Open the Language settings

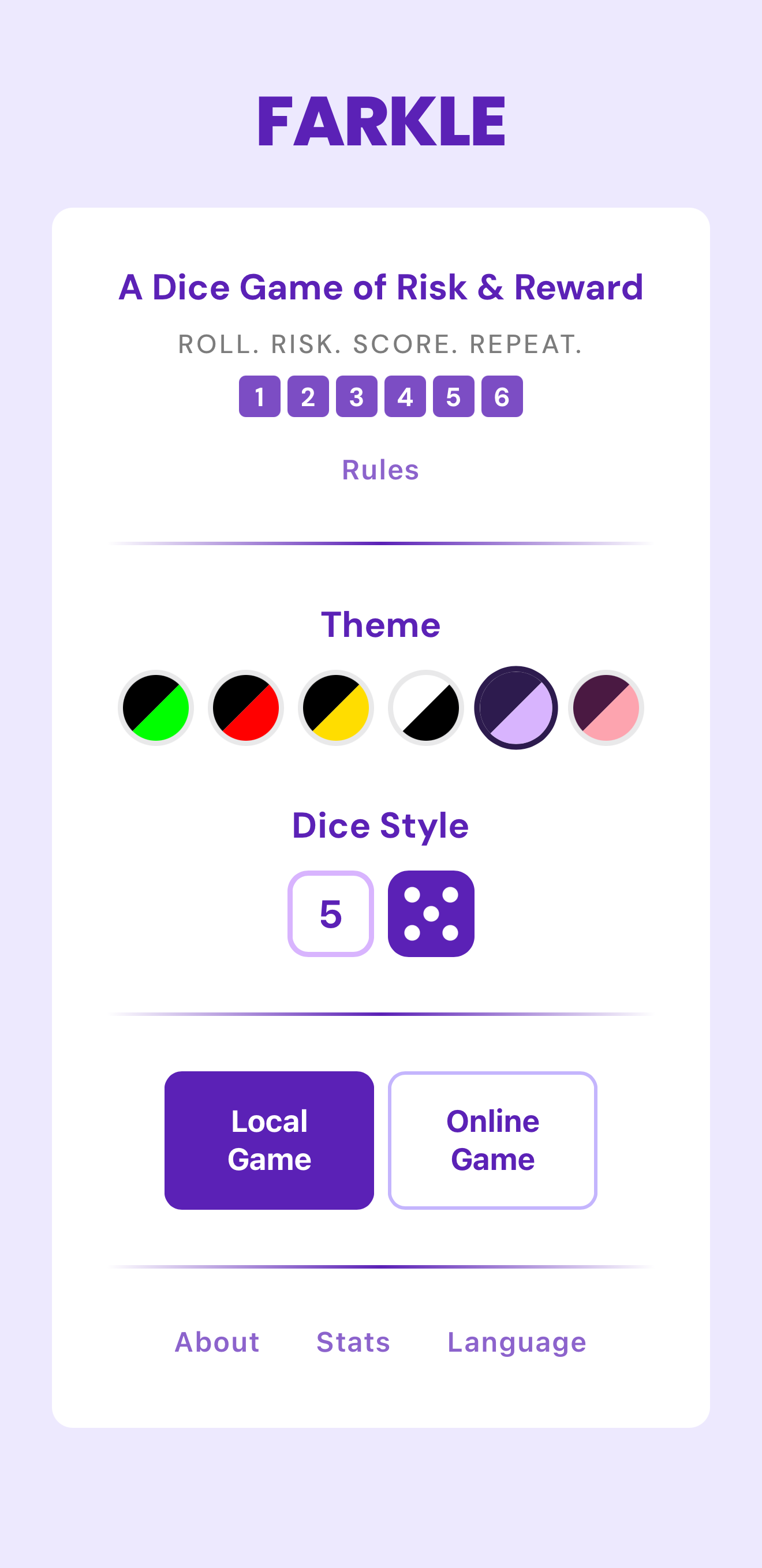click(517, 1342)
